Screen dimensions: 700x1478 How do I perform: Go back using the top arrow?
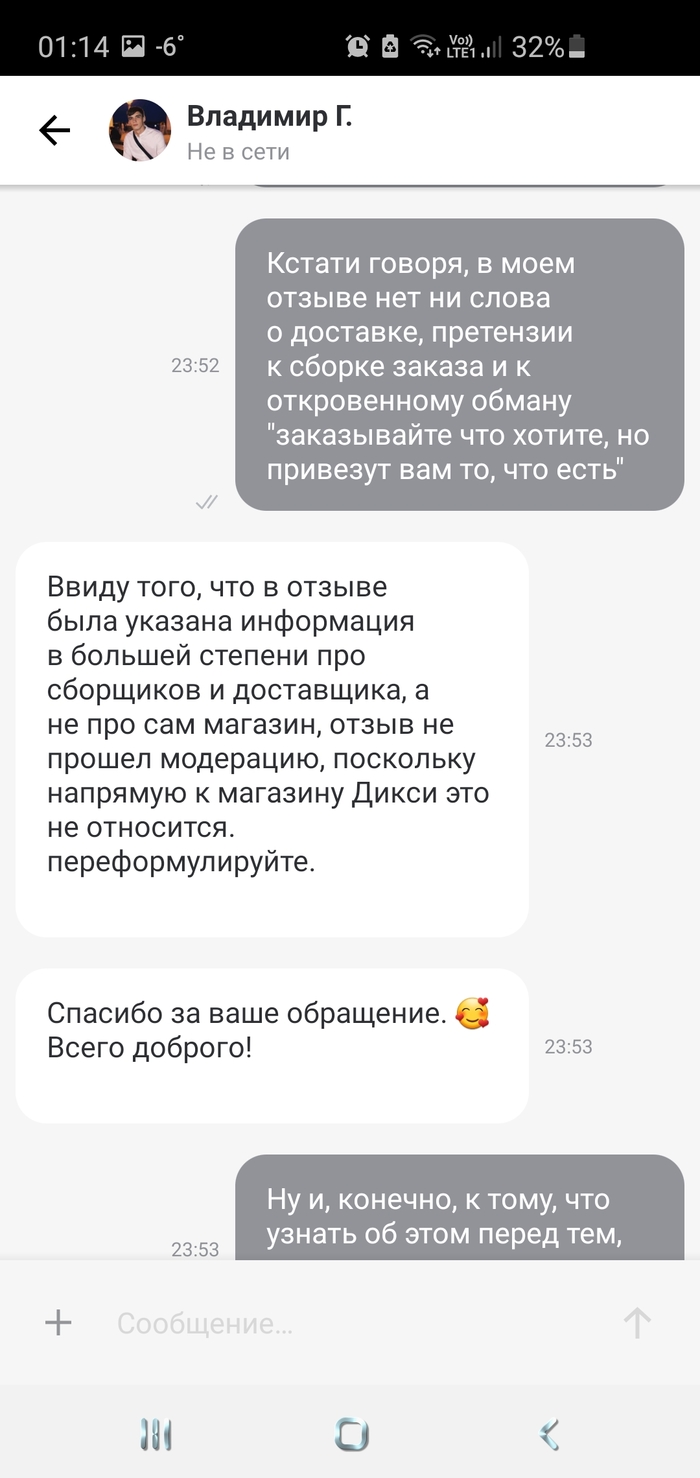pyautogui.click(x=54, y=130)
